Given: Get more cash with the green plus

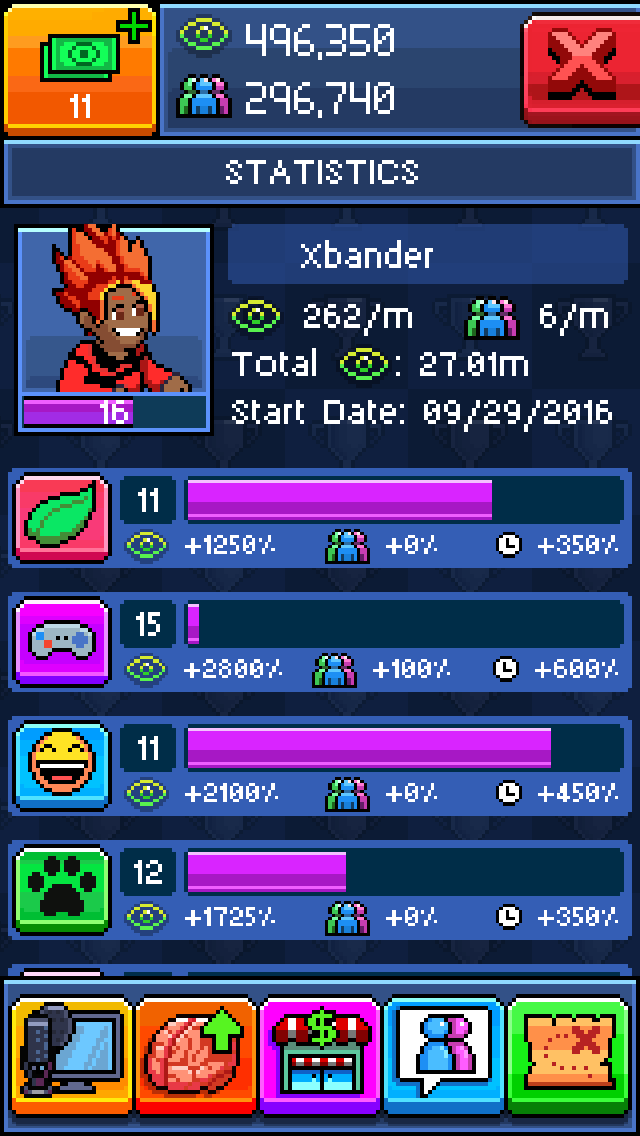Looking at the screenshot, I should pos(80,68).
